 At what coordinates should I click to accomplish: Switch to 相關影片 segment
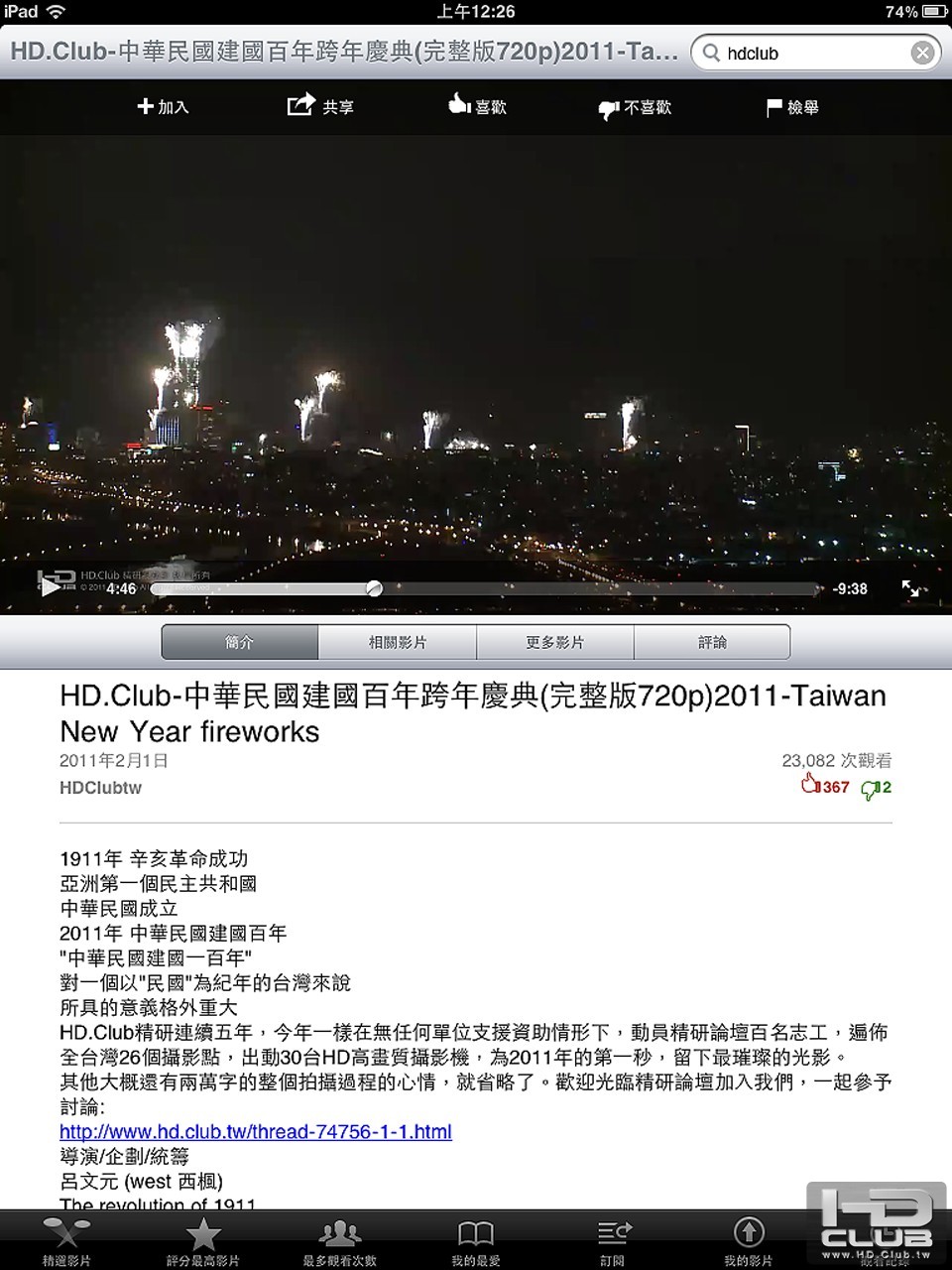point(398,642)
